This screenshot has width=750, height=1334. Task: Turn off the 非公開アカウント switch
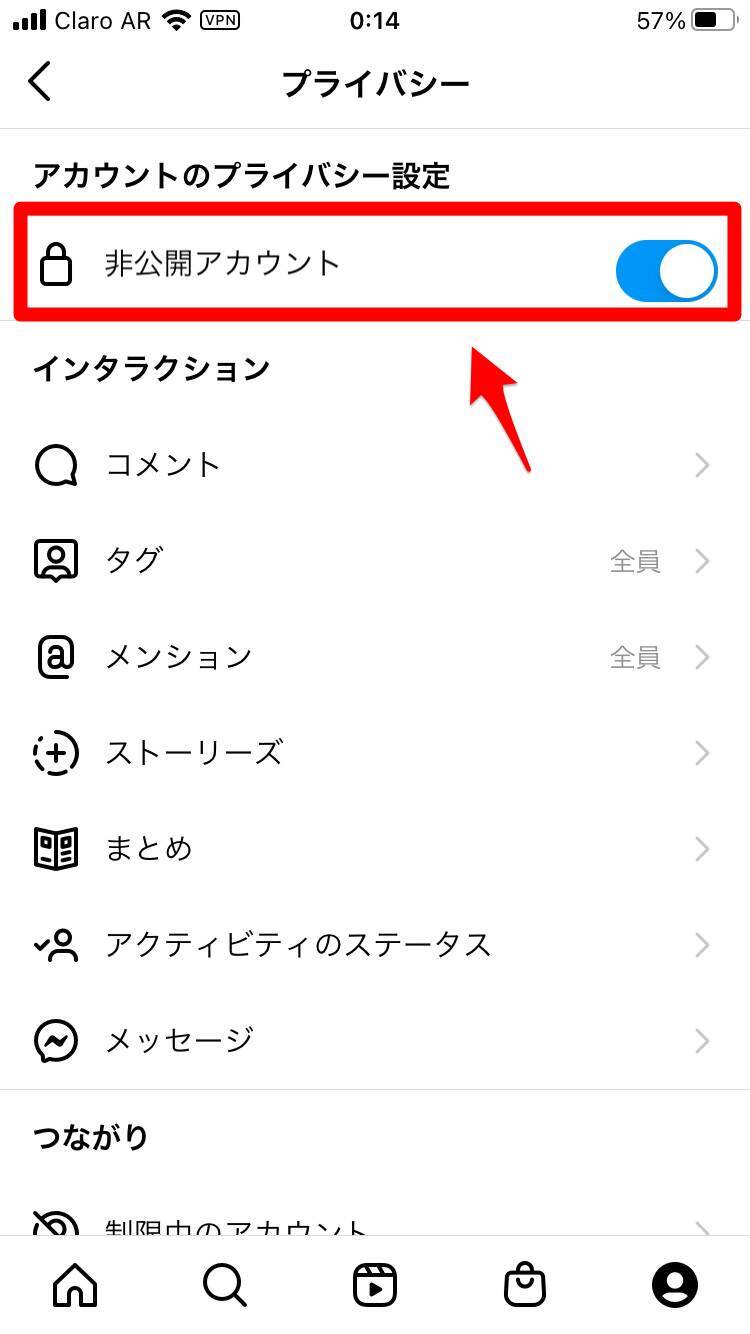(x=666, y=270)
